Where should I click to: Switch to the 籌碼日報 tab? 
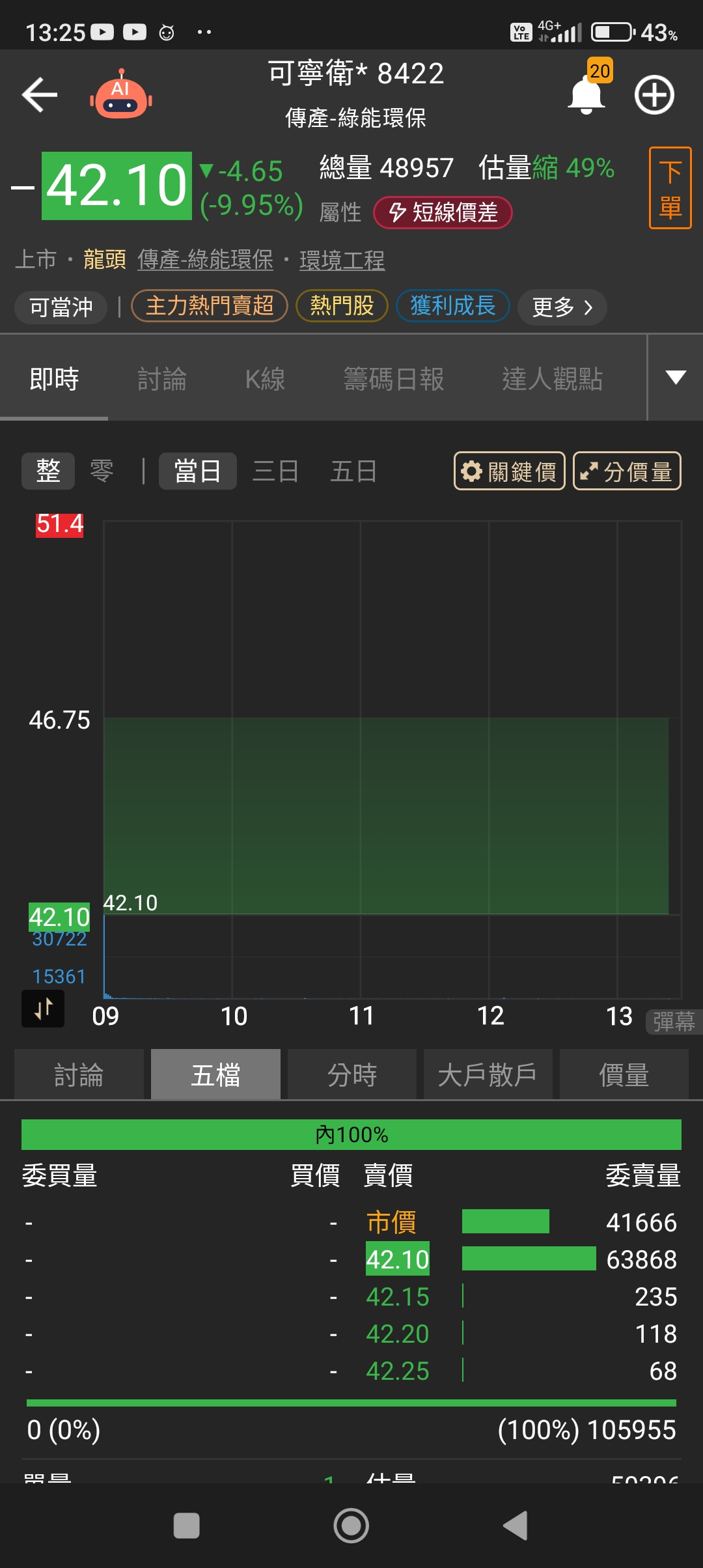[393, 379]
